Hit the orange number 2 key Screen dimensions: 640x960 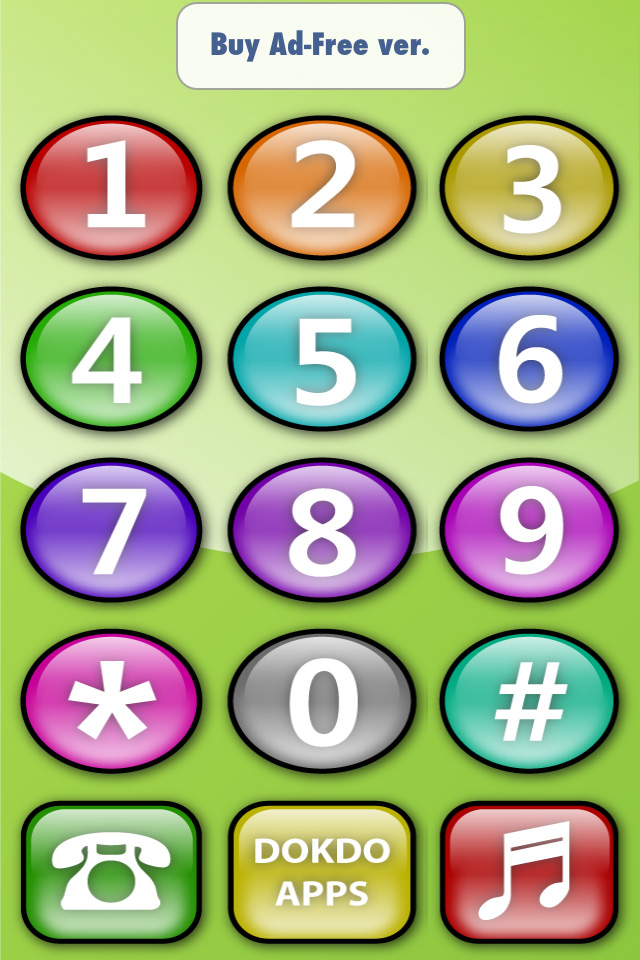tap(321, 188)
